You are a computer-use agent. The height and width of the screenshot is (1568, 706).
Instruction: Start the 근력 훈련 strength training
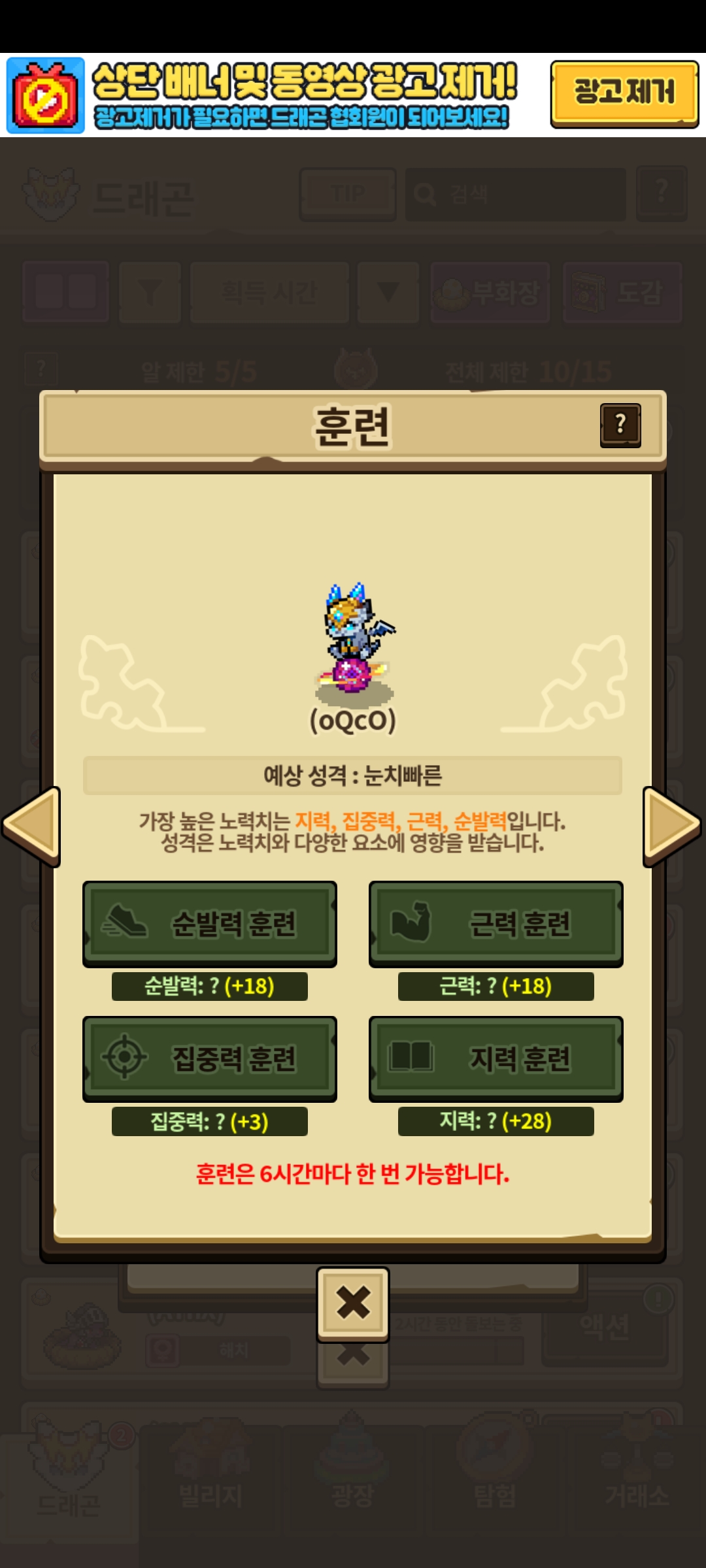click(x=496, y=923)
